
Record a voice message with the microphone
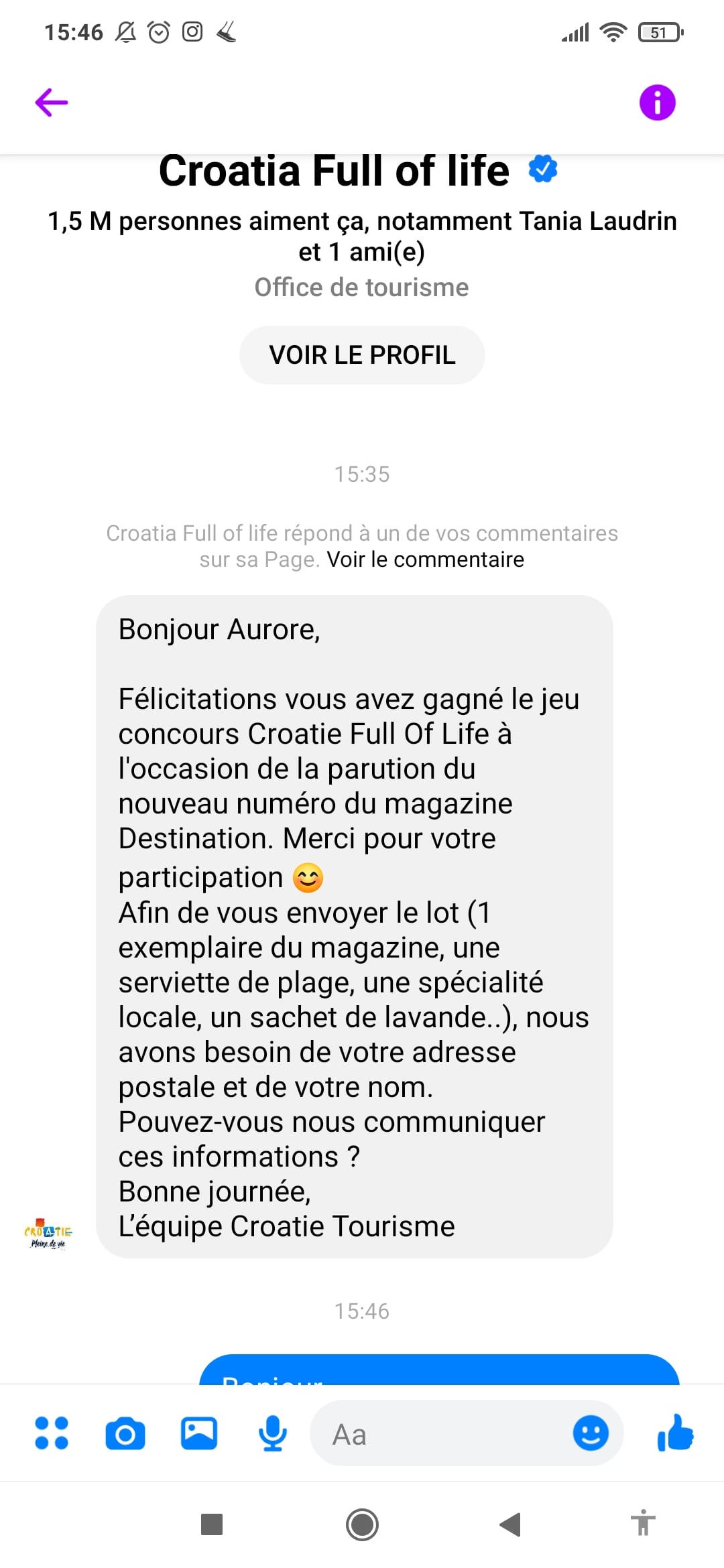[273, 1433]
